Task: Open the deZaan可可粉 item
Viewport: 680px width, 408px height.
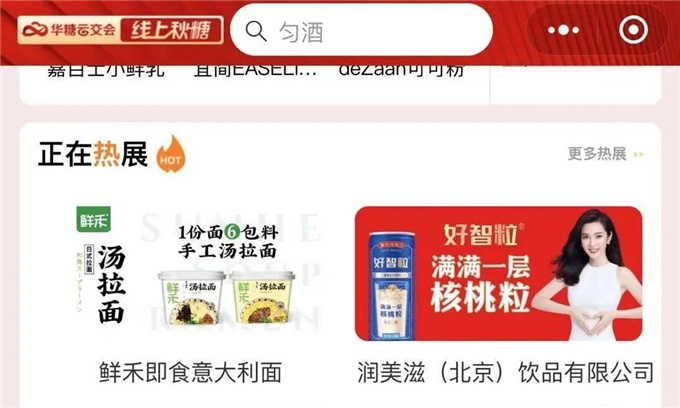Action: click(400, 71)
